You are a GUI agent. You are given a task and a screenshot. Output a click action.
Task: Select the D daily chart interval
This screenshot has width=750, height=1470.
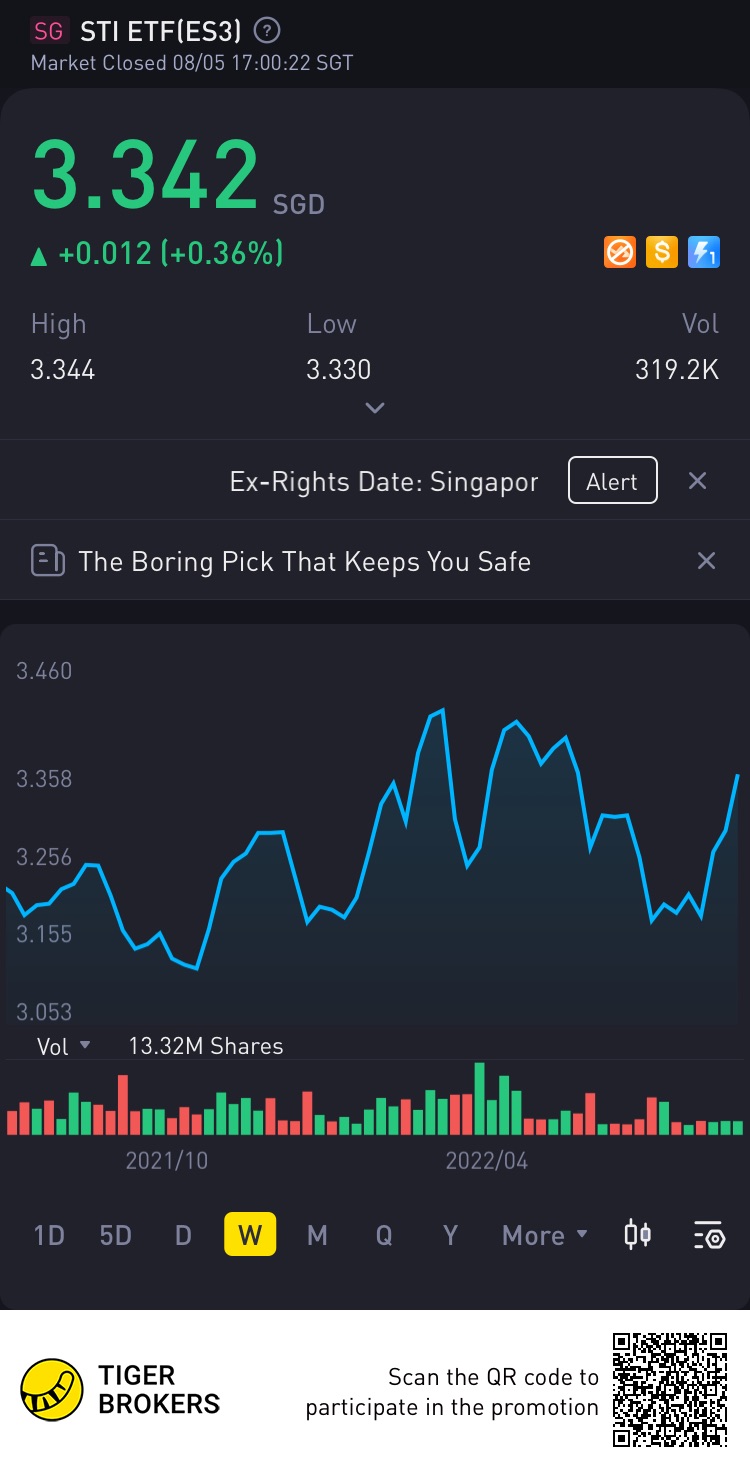(x=183, y=1235)
